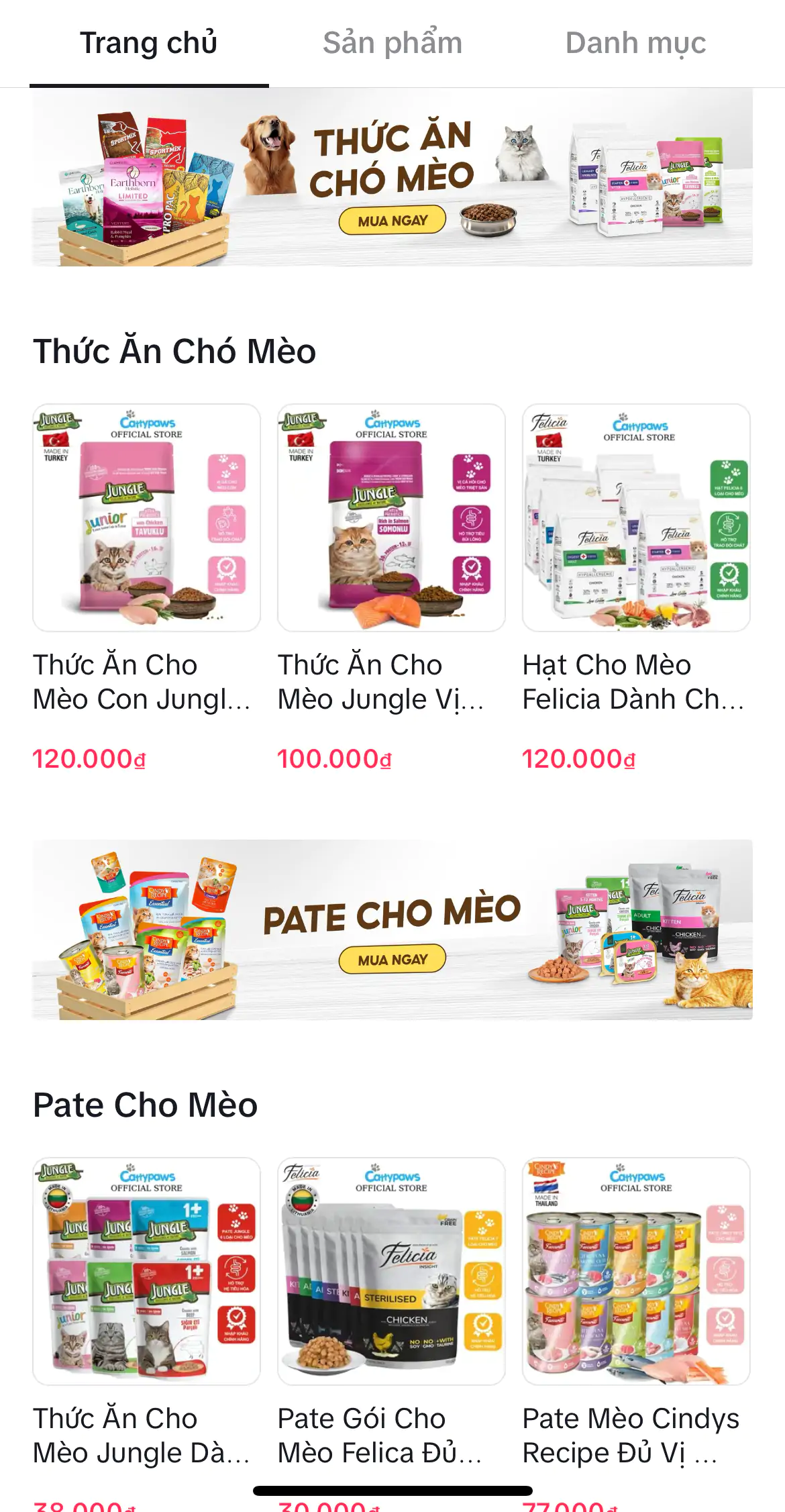Open Pate Mèo Cindys Recipe product
The width and height of the screenshot is (785, 1512).
636,1271
